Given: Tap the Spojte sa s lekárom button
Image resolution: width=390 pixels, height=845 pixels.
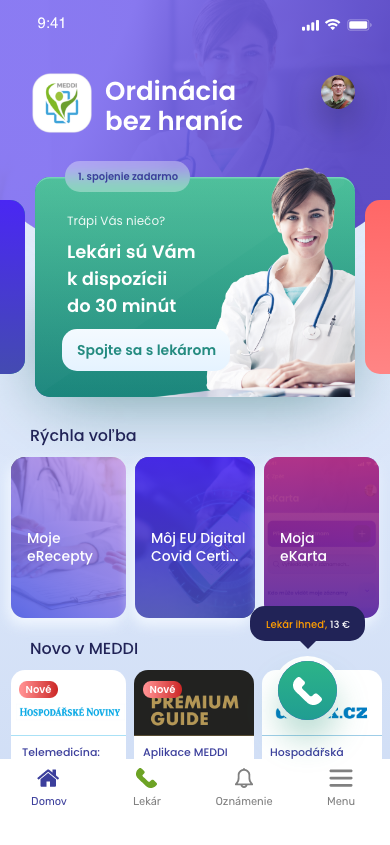Looking at the screenshot, I should (146, 350).
